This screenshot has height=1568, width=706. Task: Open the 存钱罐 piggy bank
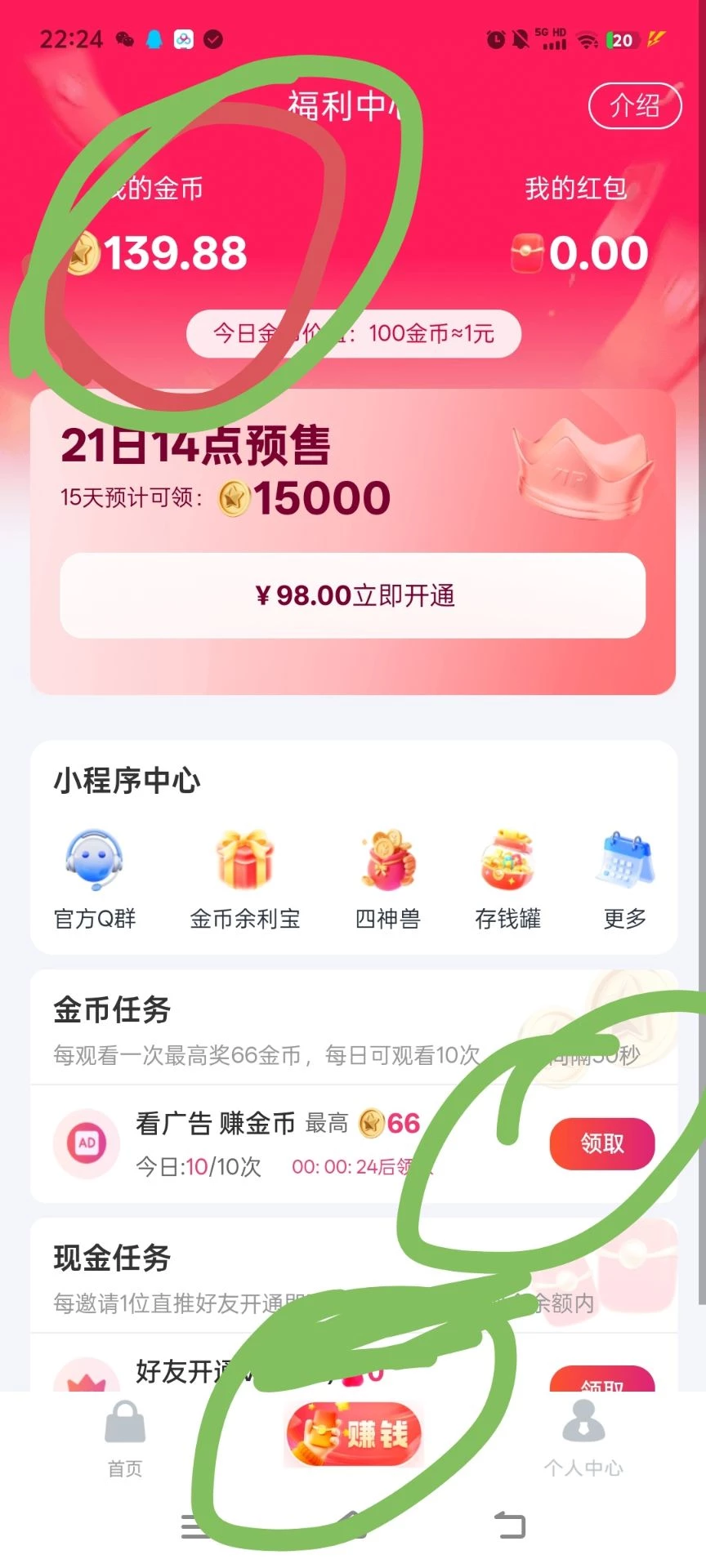tap(507, 880)
